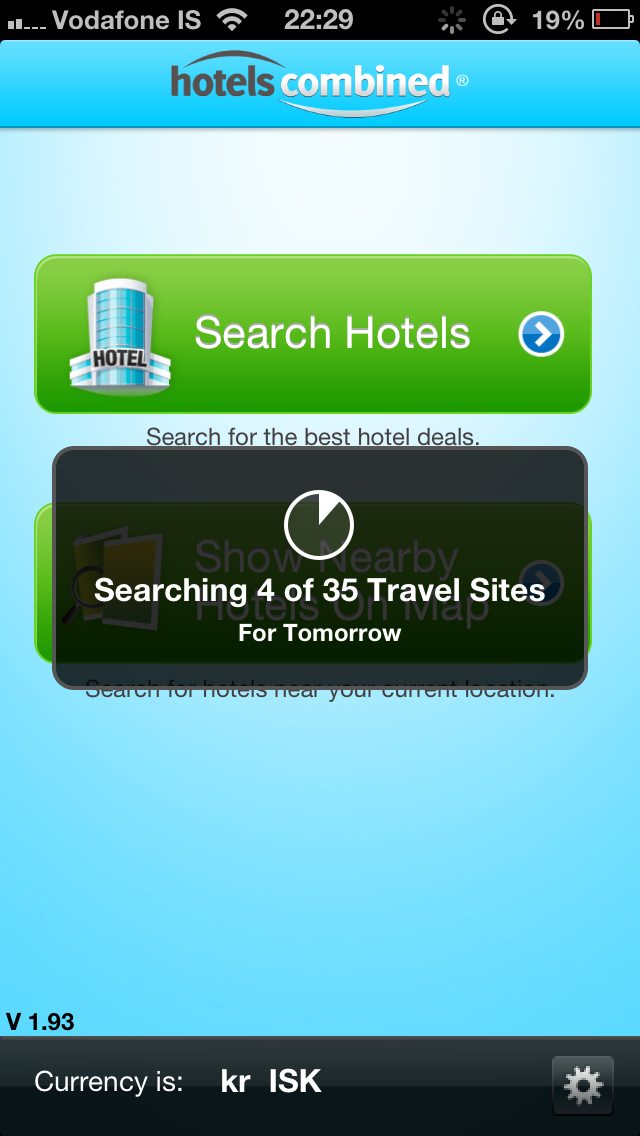Change the ISK currency setting
The width and height of the screenshot is (640, 1136).
[x=271, y=1081]
